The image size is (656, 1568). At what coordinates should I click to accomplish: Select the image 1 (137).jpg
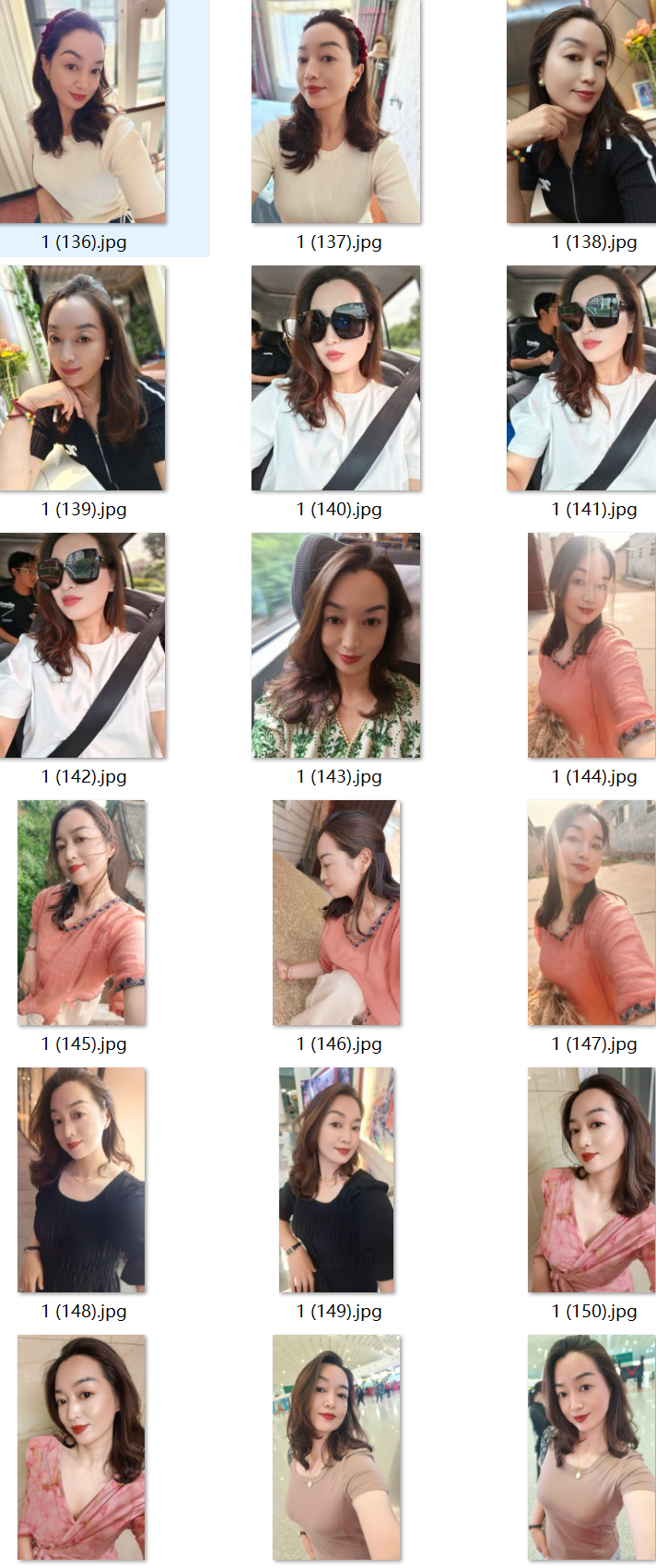click(x=336, y=112)
